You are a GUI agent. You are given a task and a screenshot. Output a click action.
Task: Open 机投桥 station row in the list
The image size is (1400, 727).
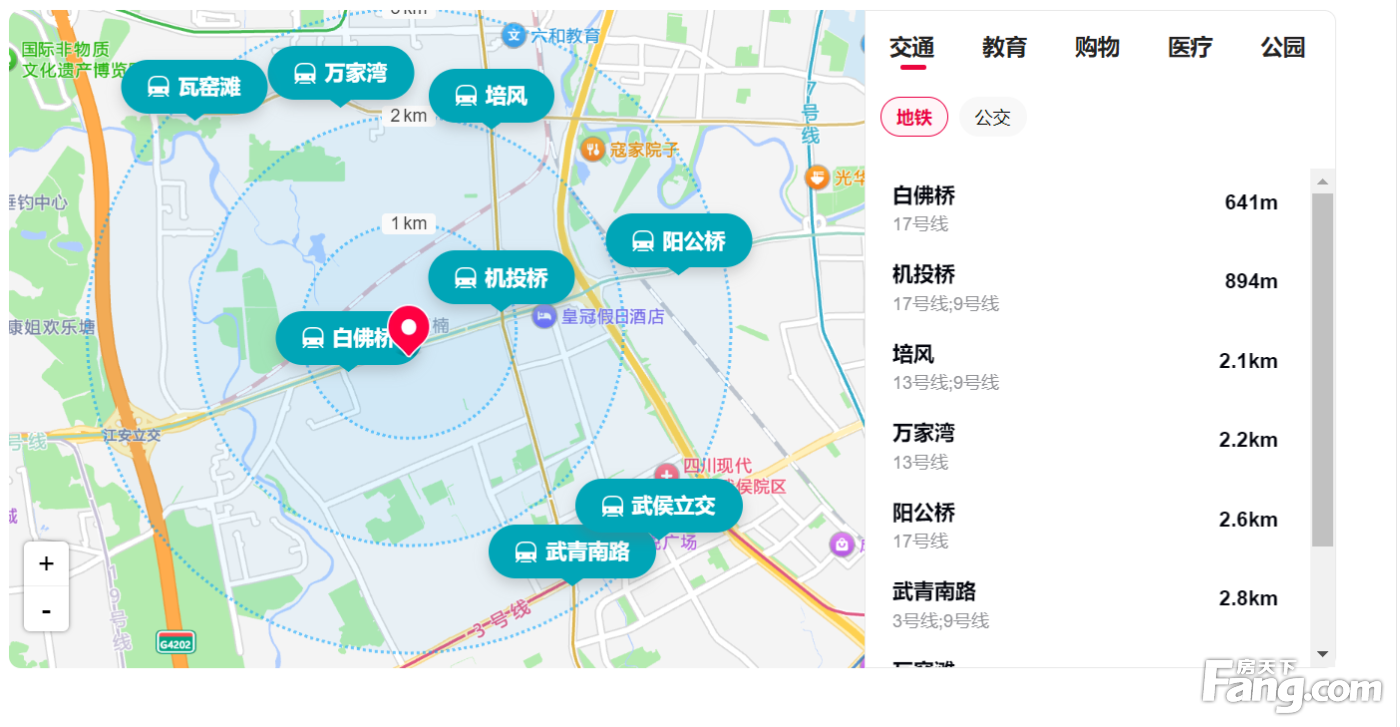(1086, 288)
